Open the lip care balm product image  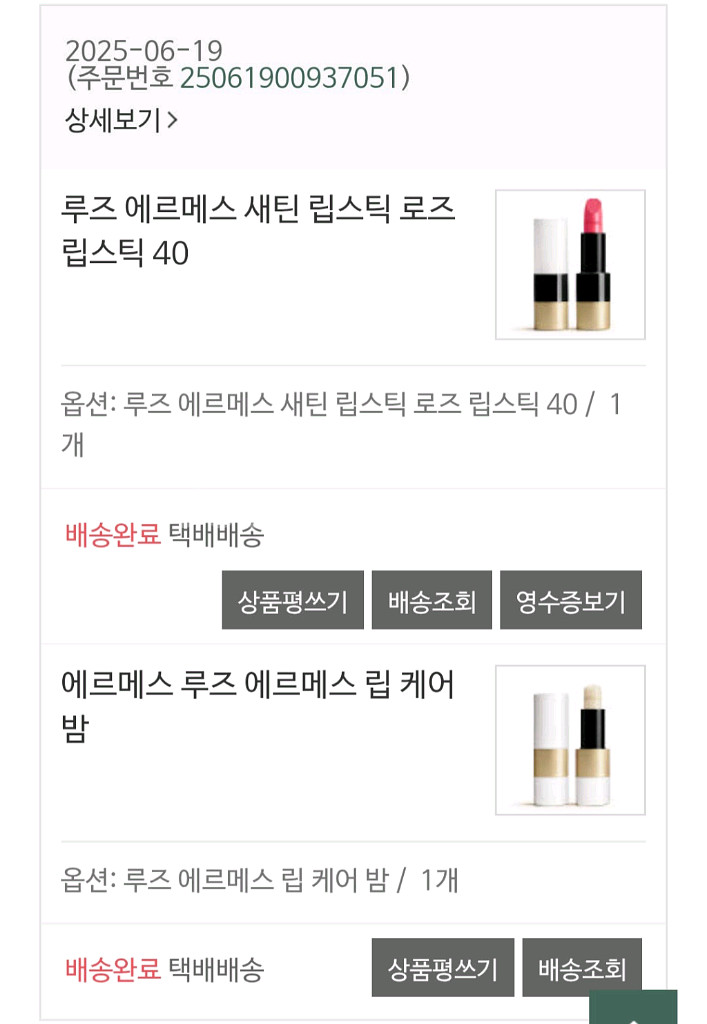[x=570, y=740]
